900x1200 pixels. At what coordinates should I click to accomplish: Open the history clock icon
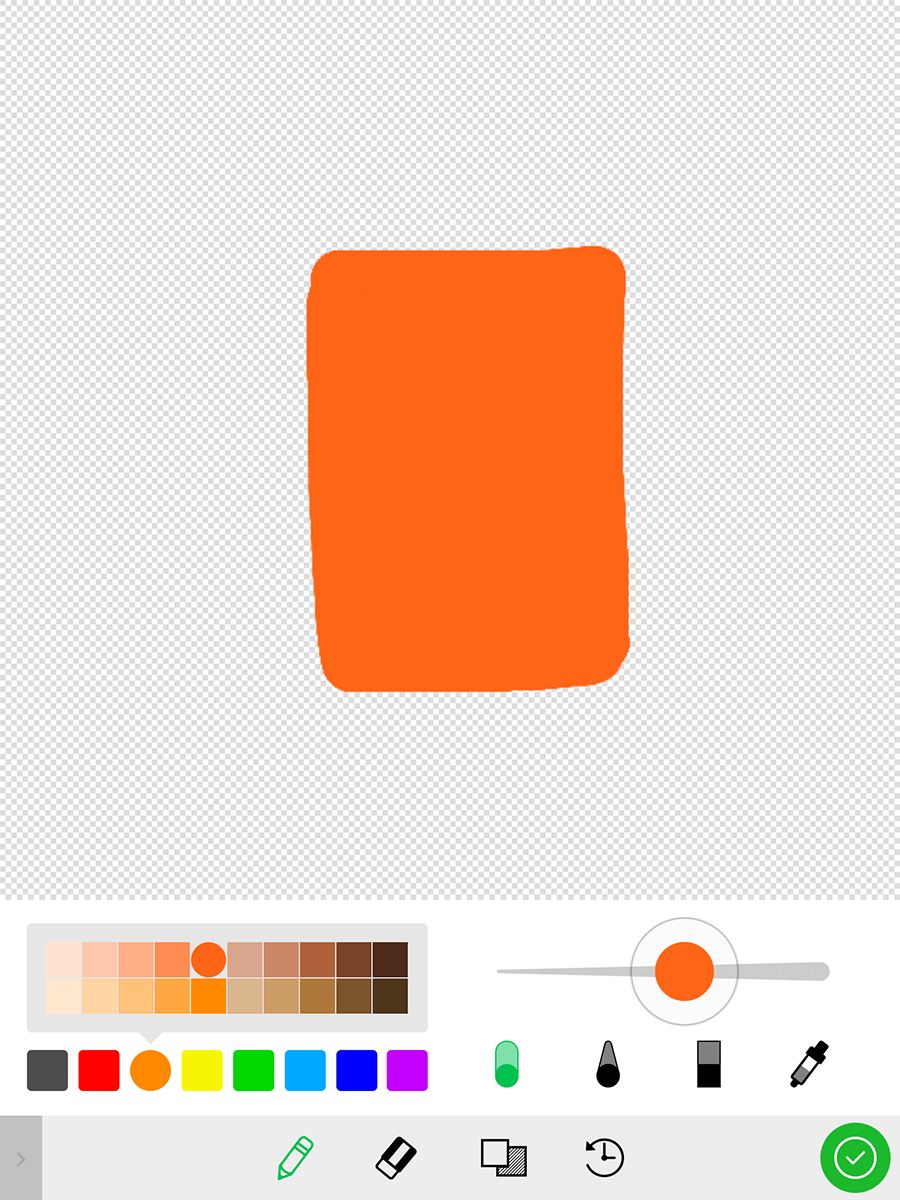[604, 1157]
